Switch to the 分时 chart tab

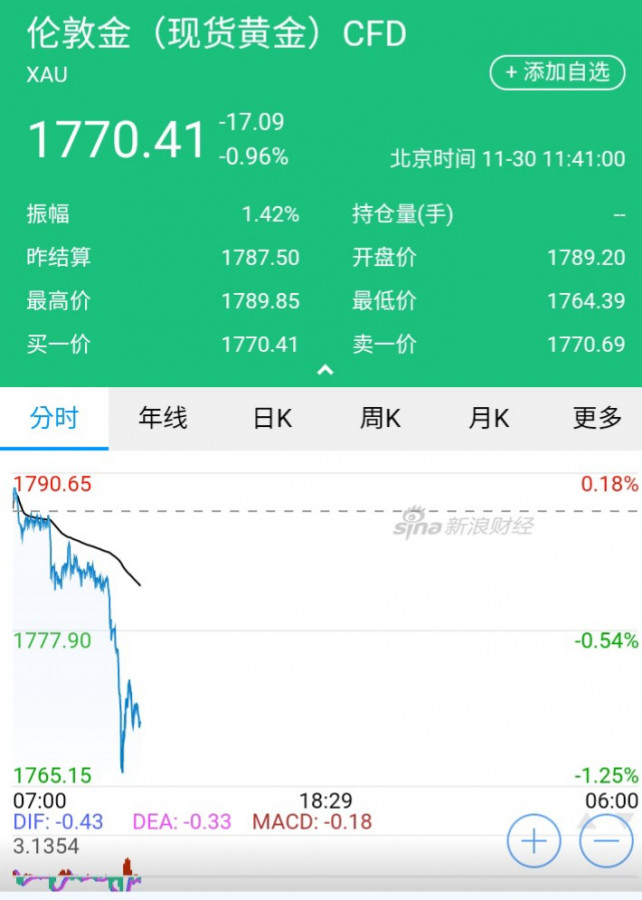(54, 418)
